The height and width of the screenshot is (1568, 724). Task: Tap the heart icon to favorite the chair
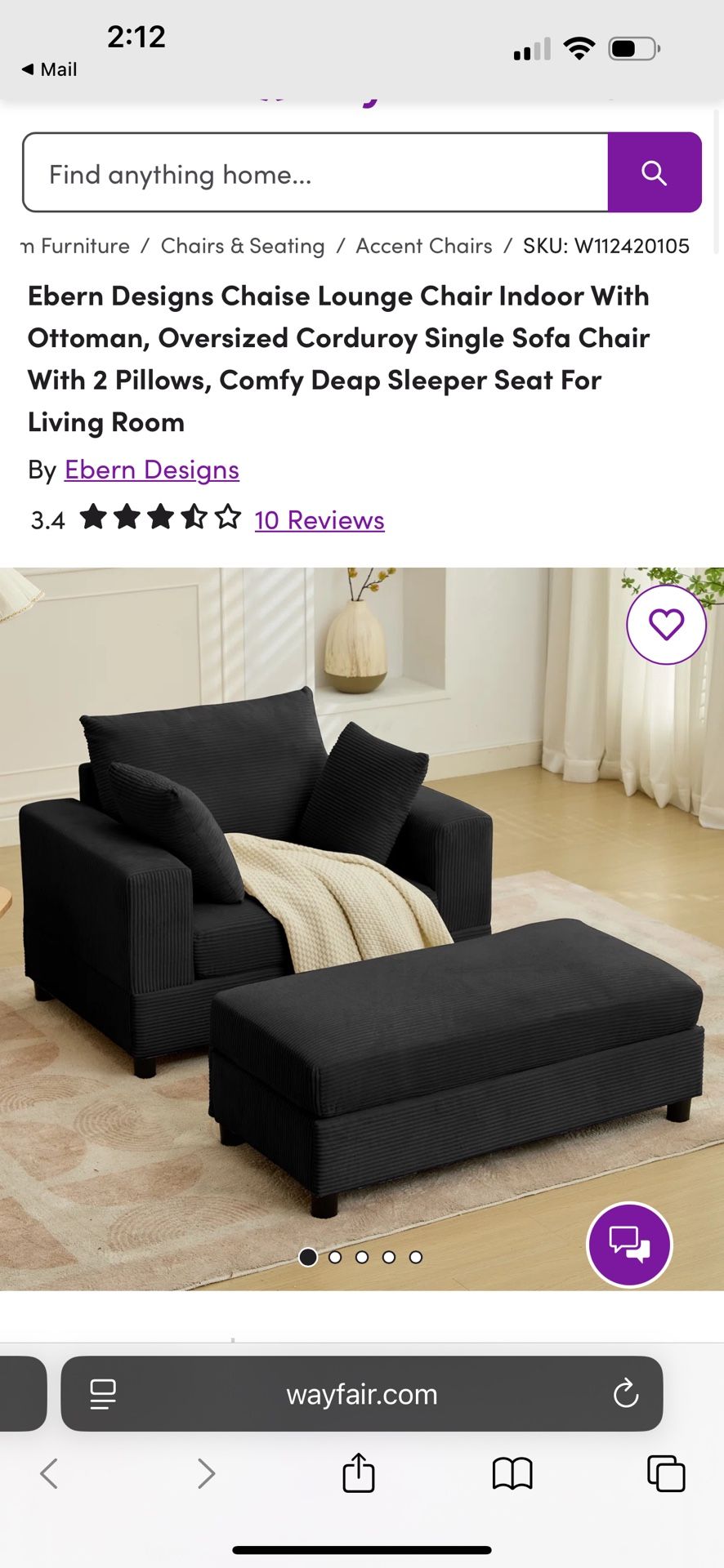pos(667,623)
